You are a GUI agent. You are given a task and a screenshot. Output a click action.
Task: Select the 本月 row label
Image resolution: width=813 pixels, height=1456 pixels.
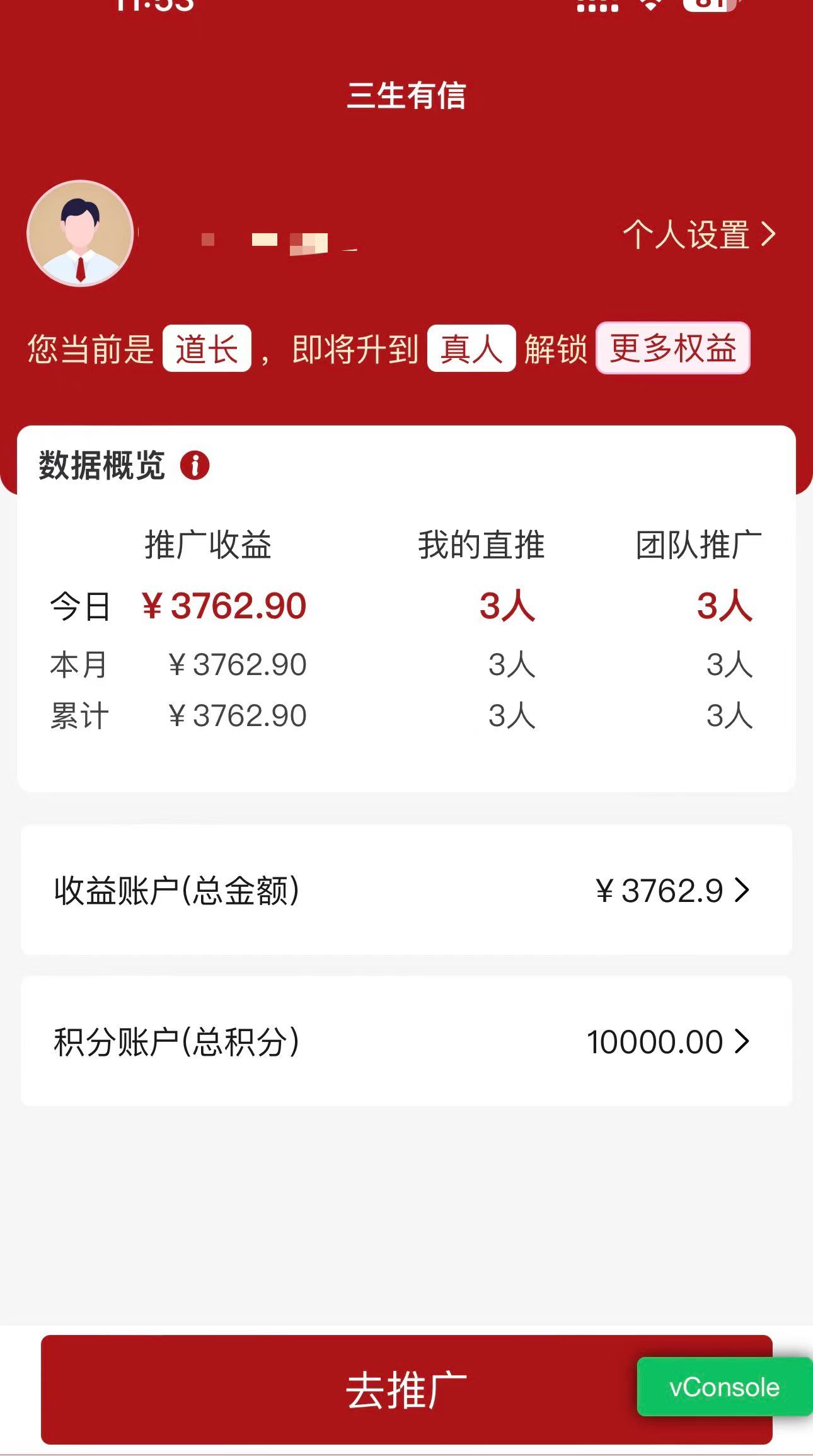point(79,664)
